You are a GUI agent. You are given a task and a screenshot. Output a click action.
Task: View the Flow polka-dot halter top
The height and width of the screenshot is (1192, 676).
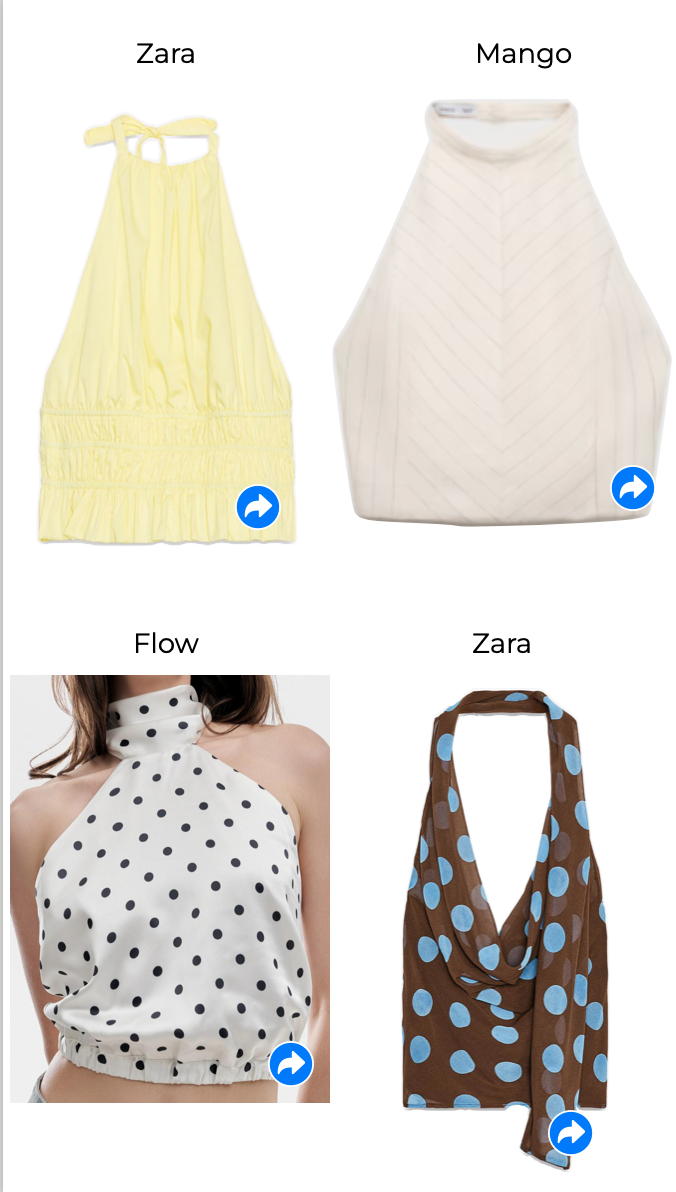pos(170,889)
